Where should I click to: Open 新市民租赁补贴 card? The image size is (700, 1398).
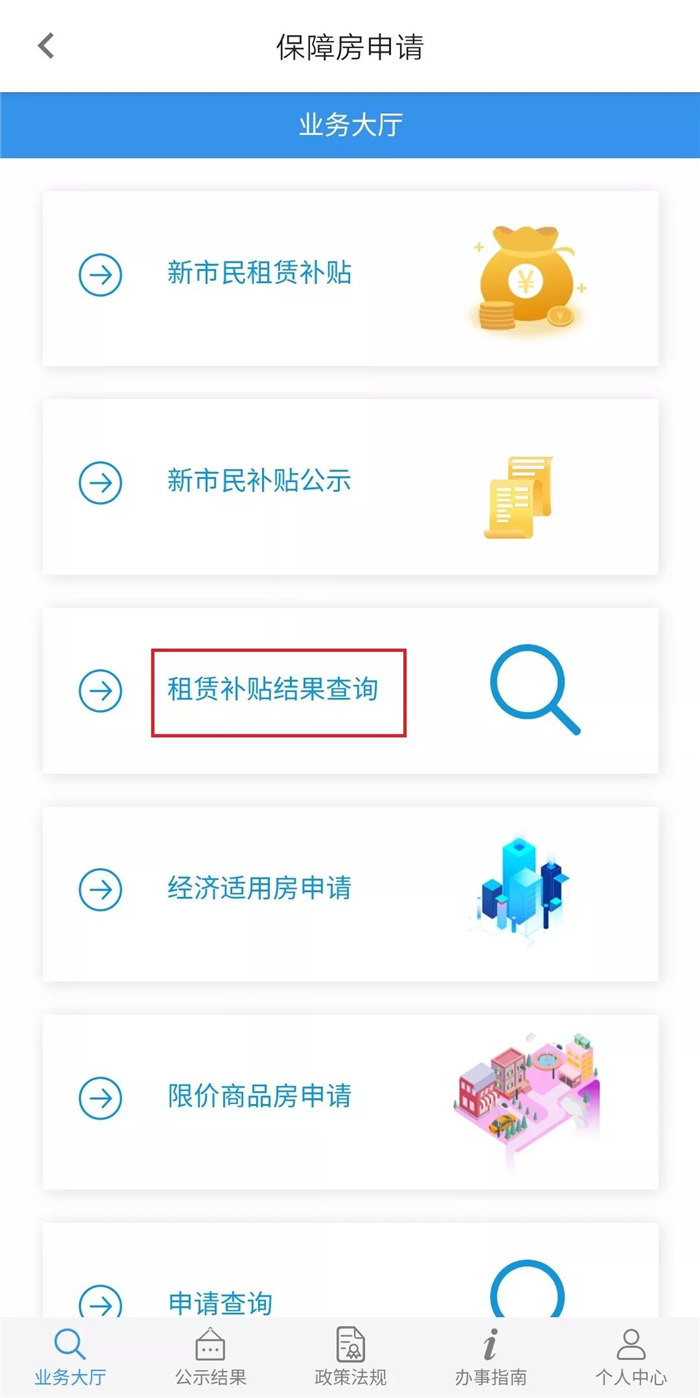[350, 276]
